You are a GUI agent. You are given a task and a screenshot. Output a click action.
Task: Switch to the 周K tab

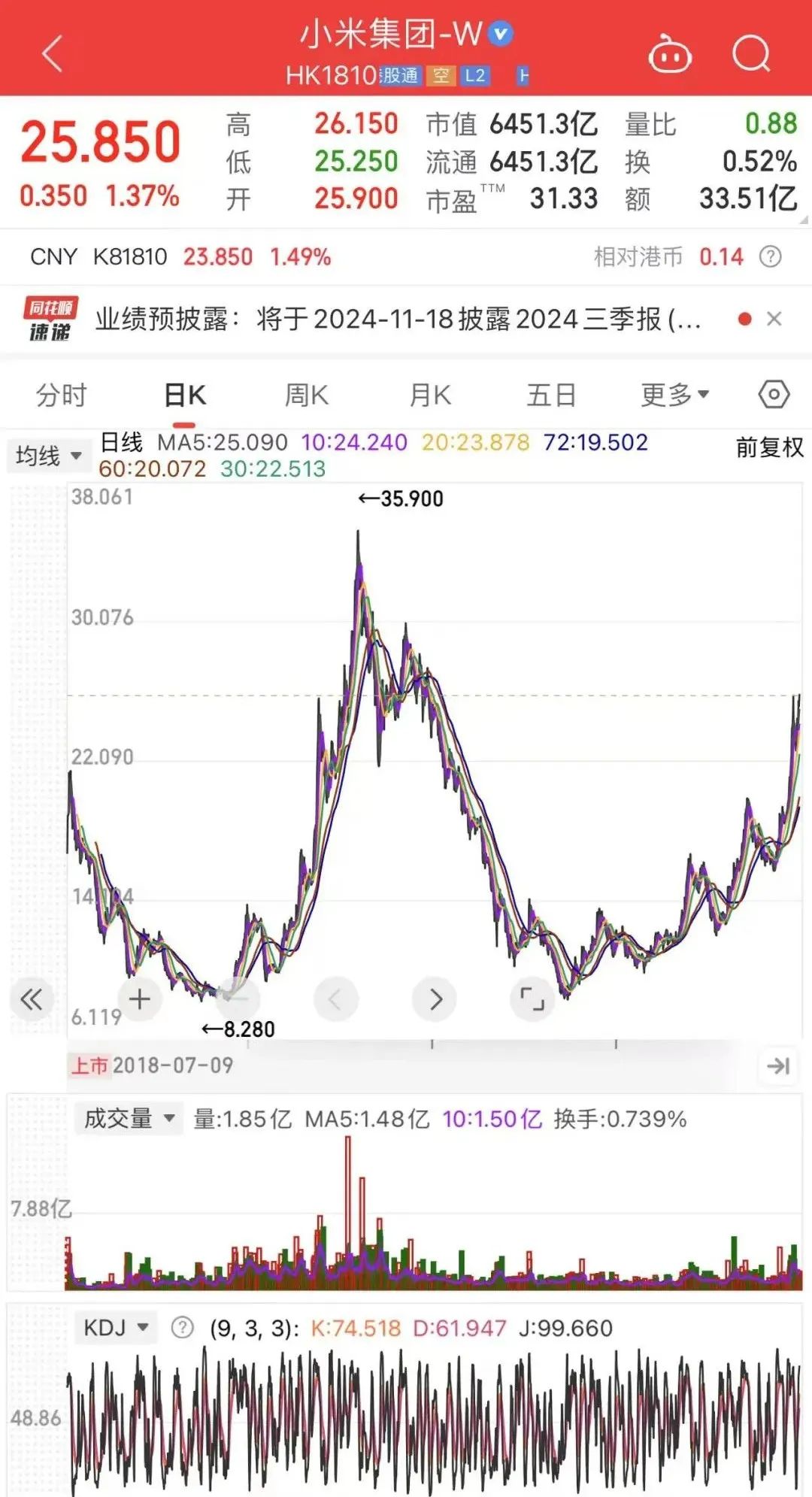(x=307, y=395)
